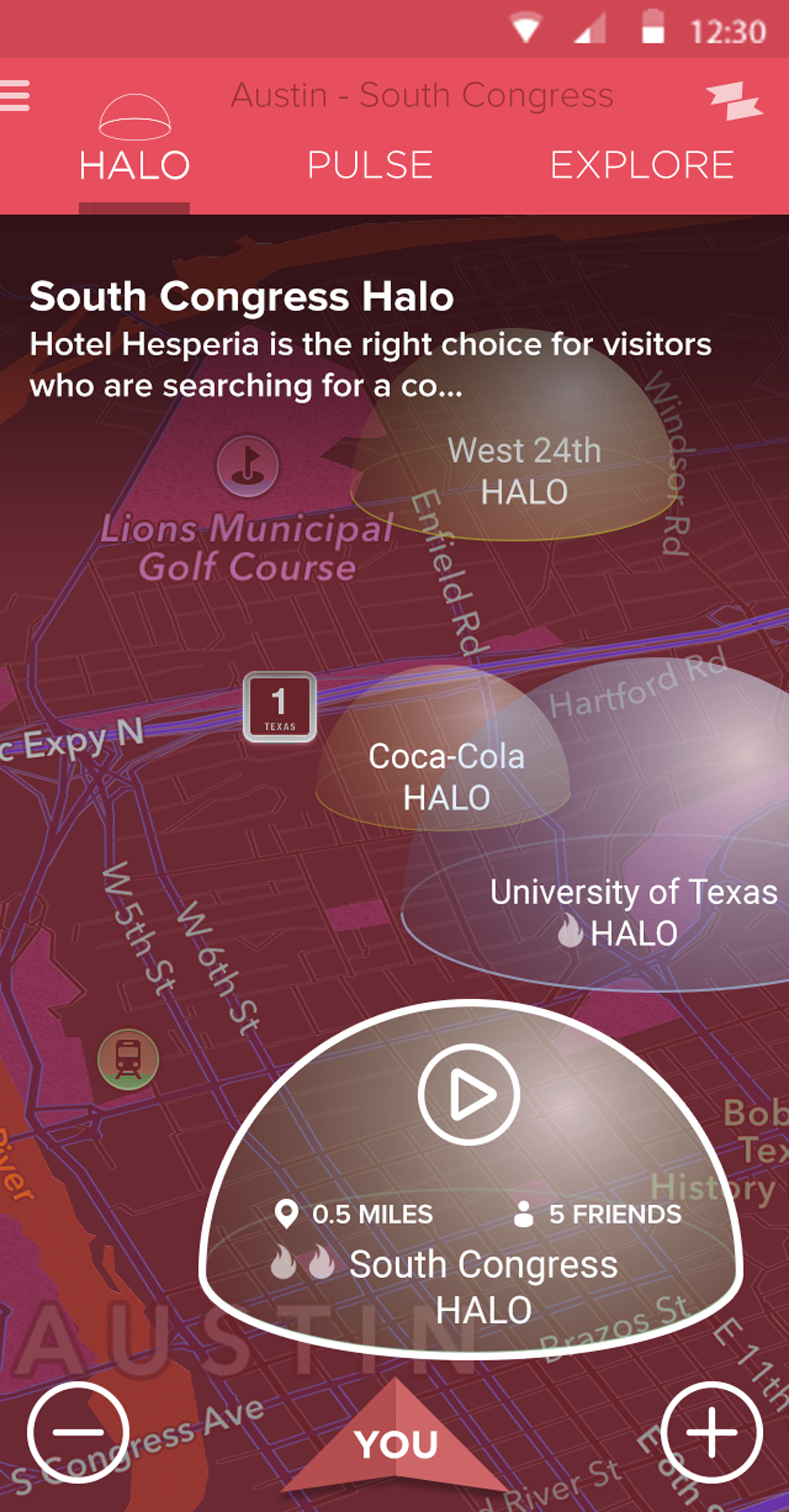Open the Coca-Cola HALO dome
This screenshot has width=789, height=1512.
coord(446,777)
